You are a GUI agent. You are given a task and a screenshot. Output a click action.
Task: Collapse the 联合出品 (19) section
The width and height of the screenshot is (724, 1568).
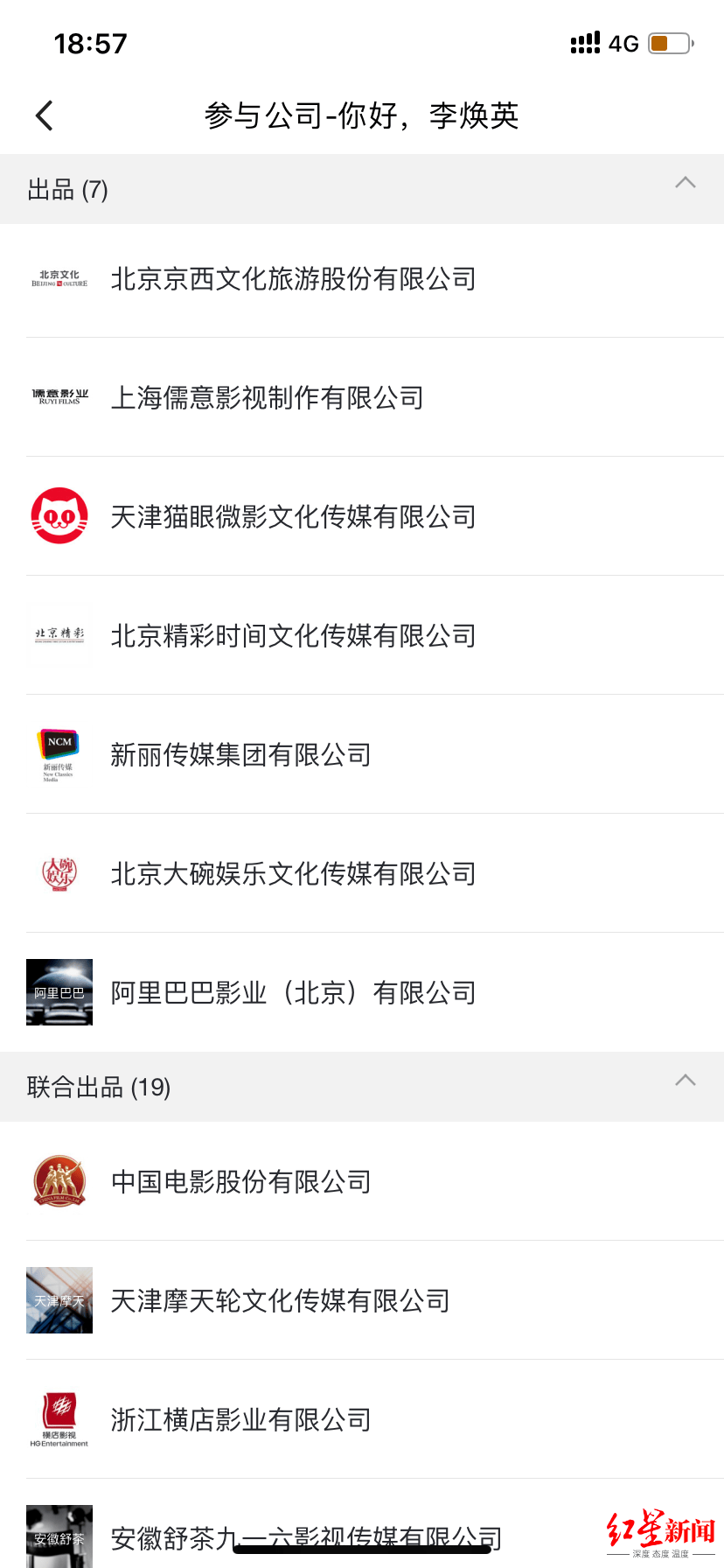click(686, 1081)
